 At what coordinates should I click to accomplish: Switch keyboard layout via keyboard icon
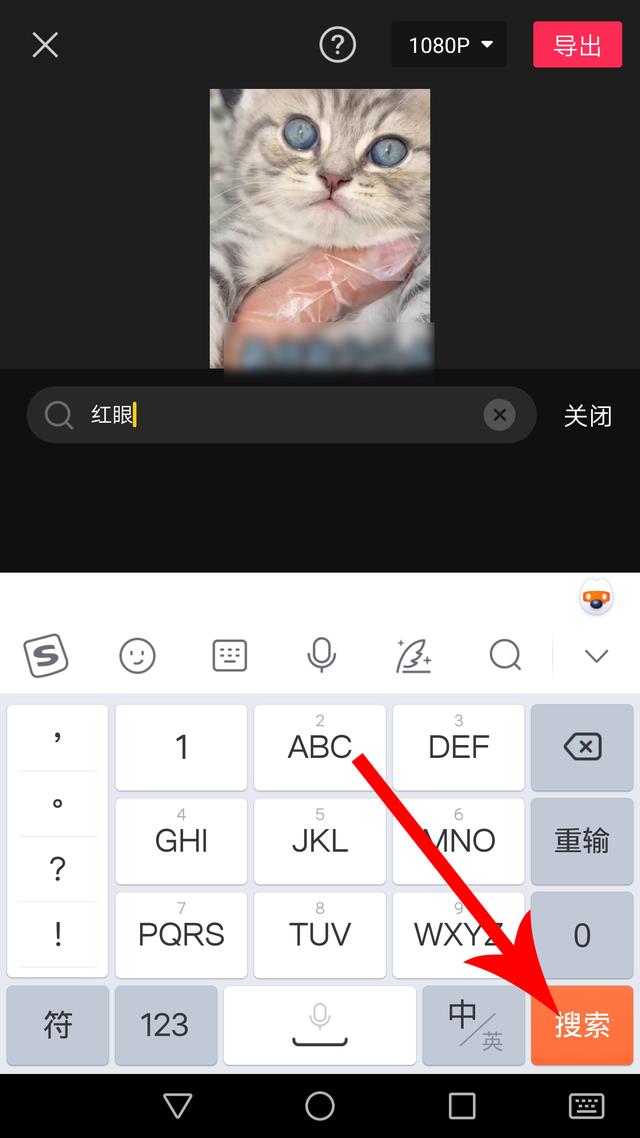229,656
